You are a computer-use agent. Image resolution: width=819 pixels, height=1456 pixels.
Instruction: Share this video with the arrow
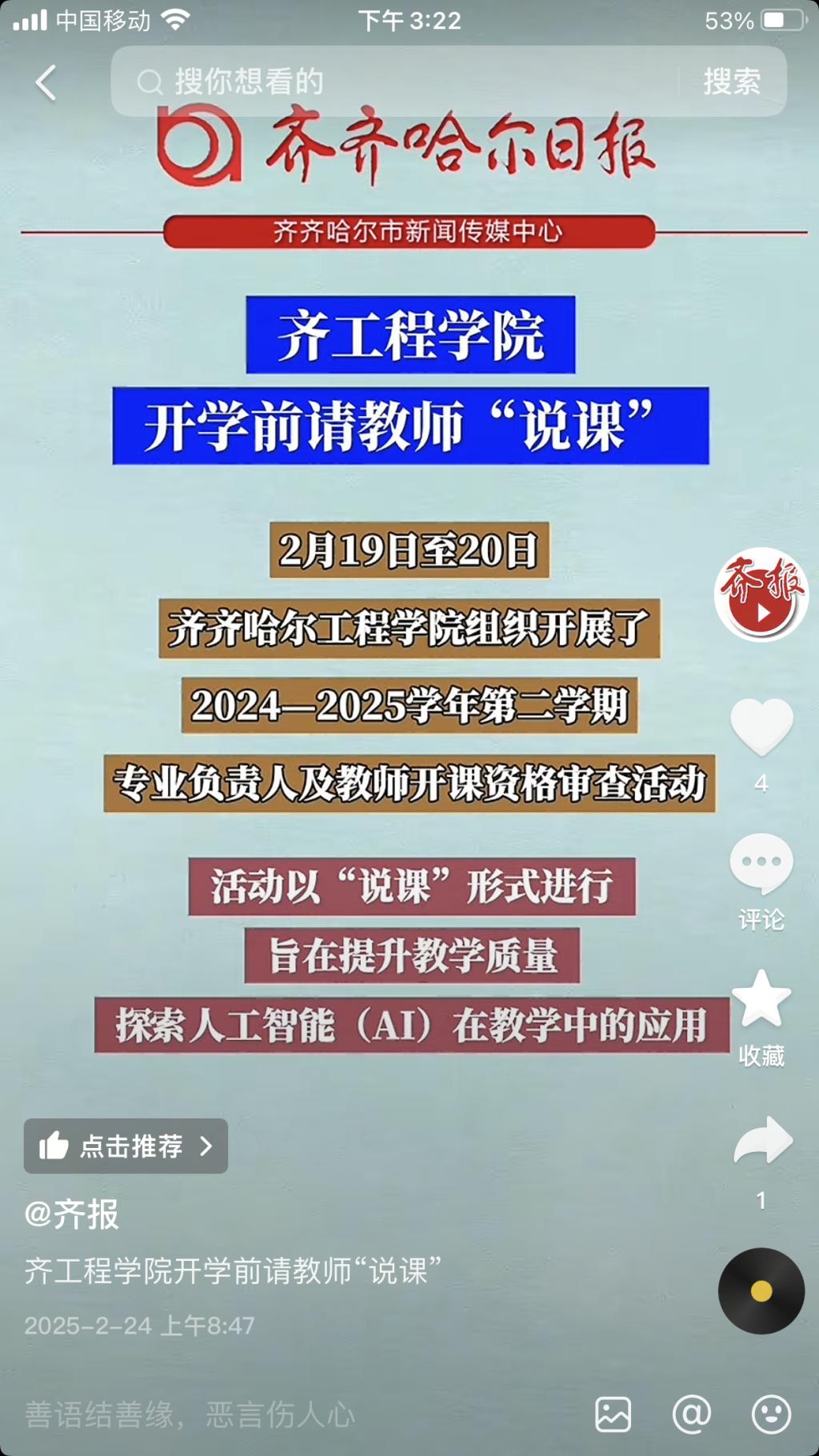tap(762, 1140)
